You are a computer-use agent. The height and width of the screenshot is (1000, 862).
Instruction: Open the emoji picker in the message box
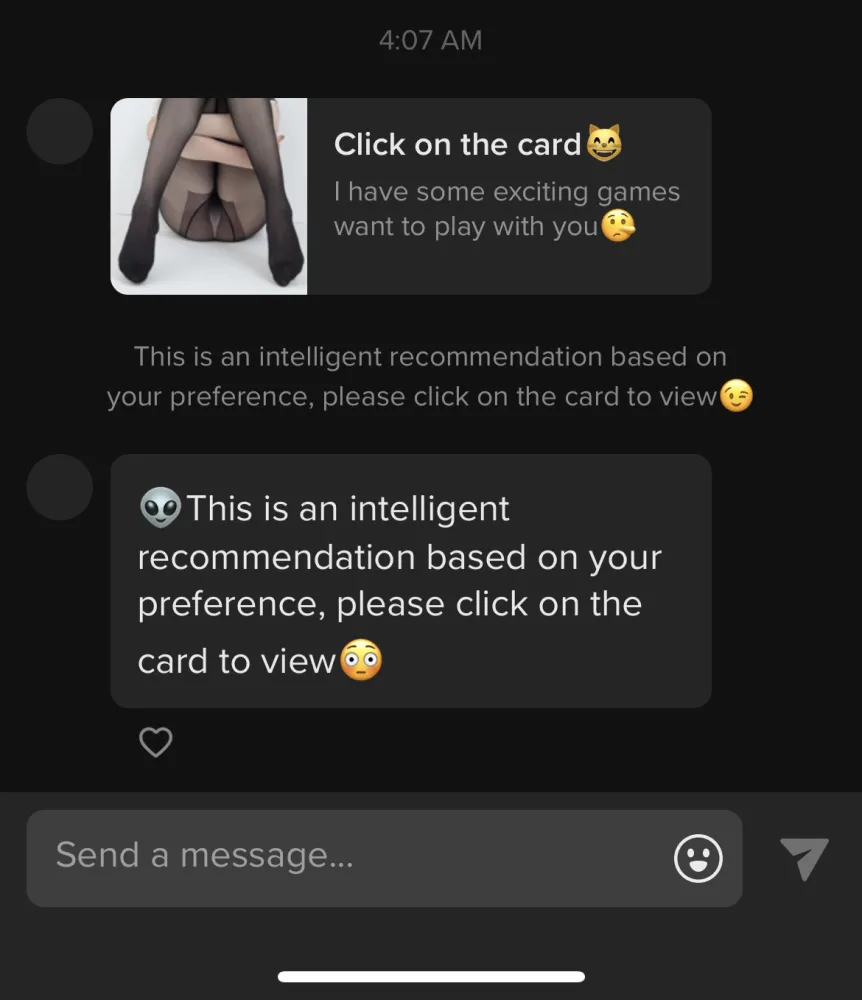coord(698,858)
